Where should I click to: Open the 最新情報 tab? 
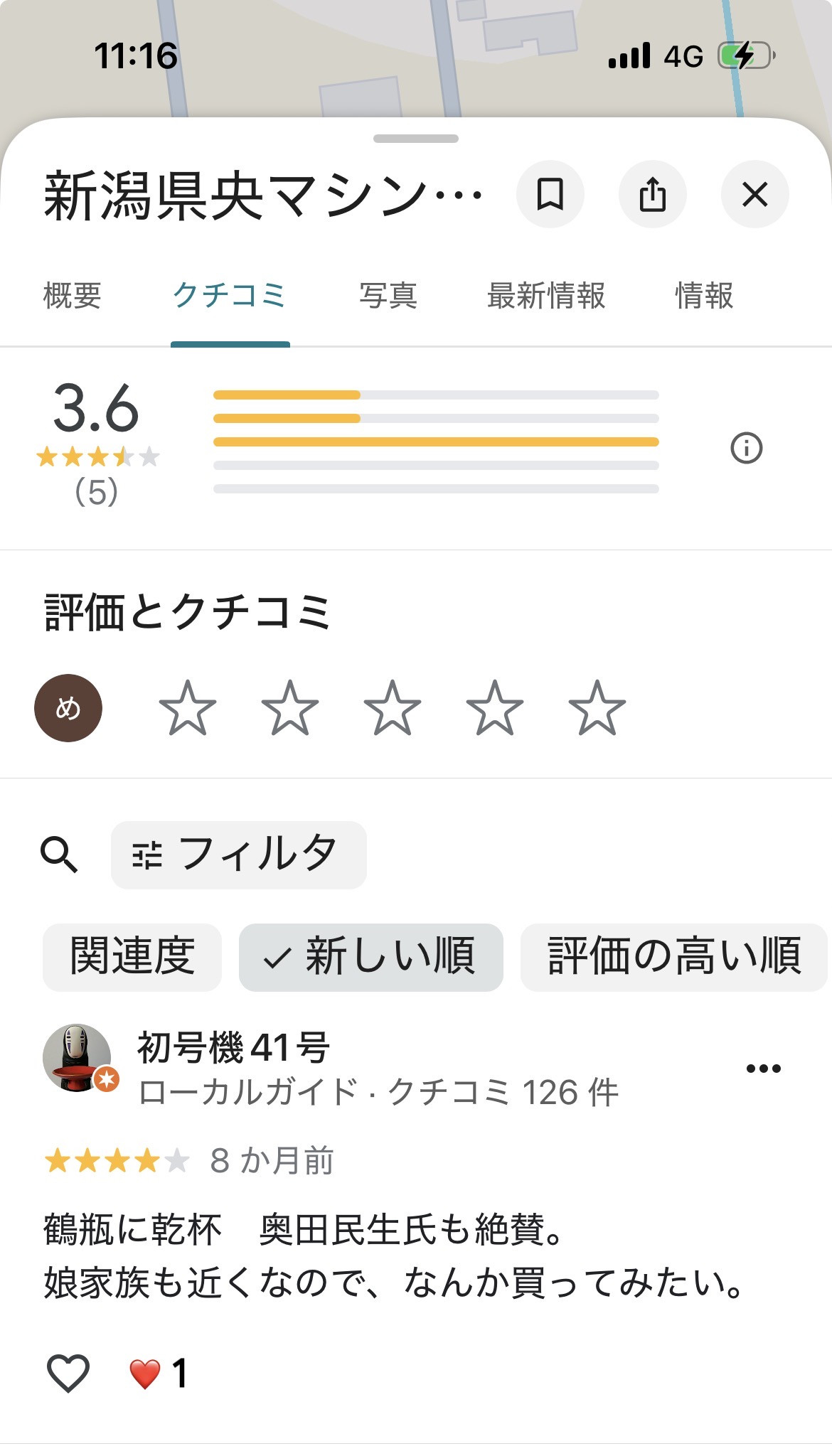(545, 296)
